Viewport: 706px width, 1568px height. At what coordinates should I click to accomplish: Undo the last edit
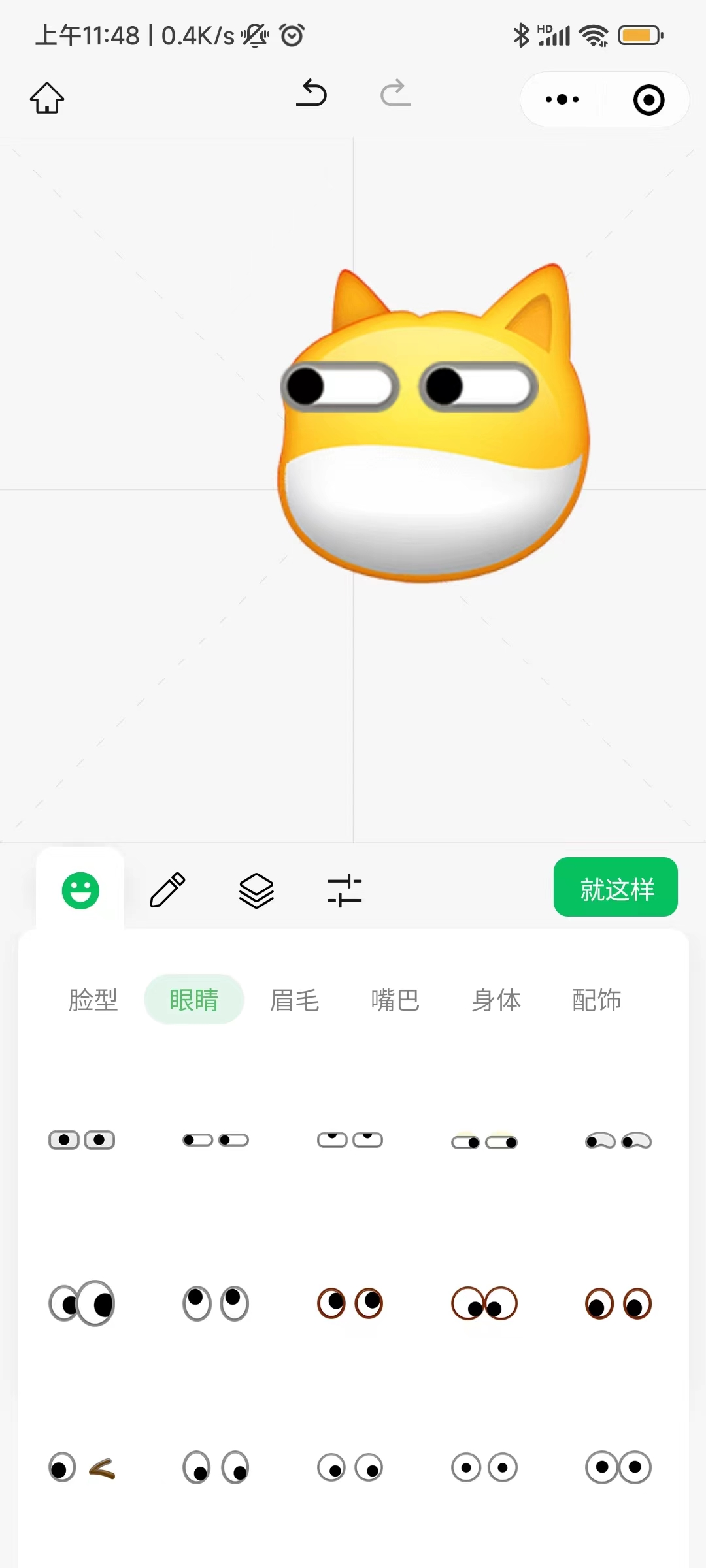[312, 93]
